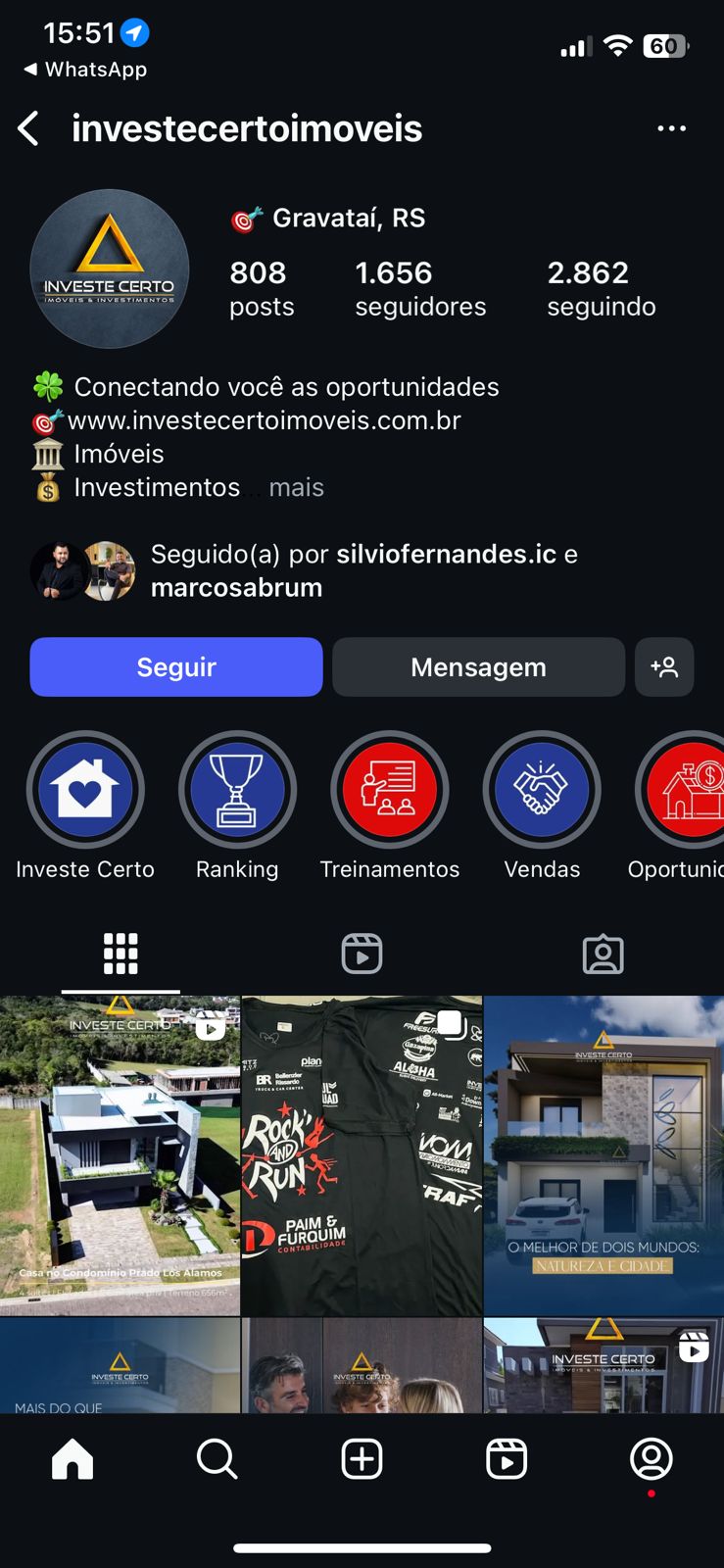Open the Vendas handshake highlight

pos(542,790)
